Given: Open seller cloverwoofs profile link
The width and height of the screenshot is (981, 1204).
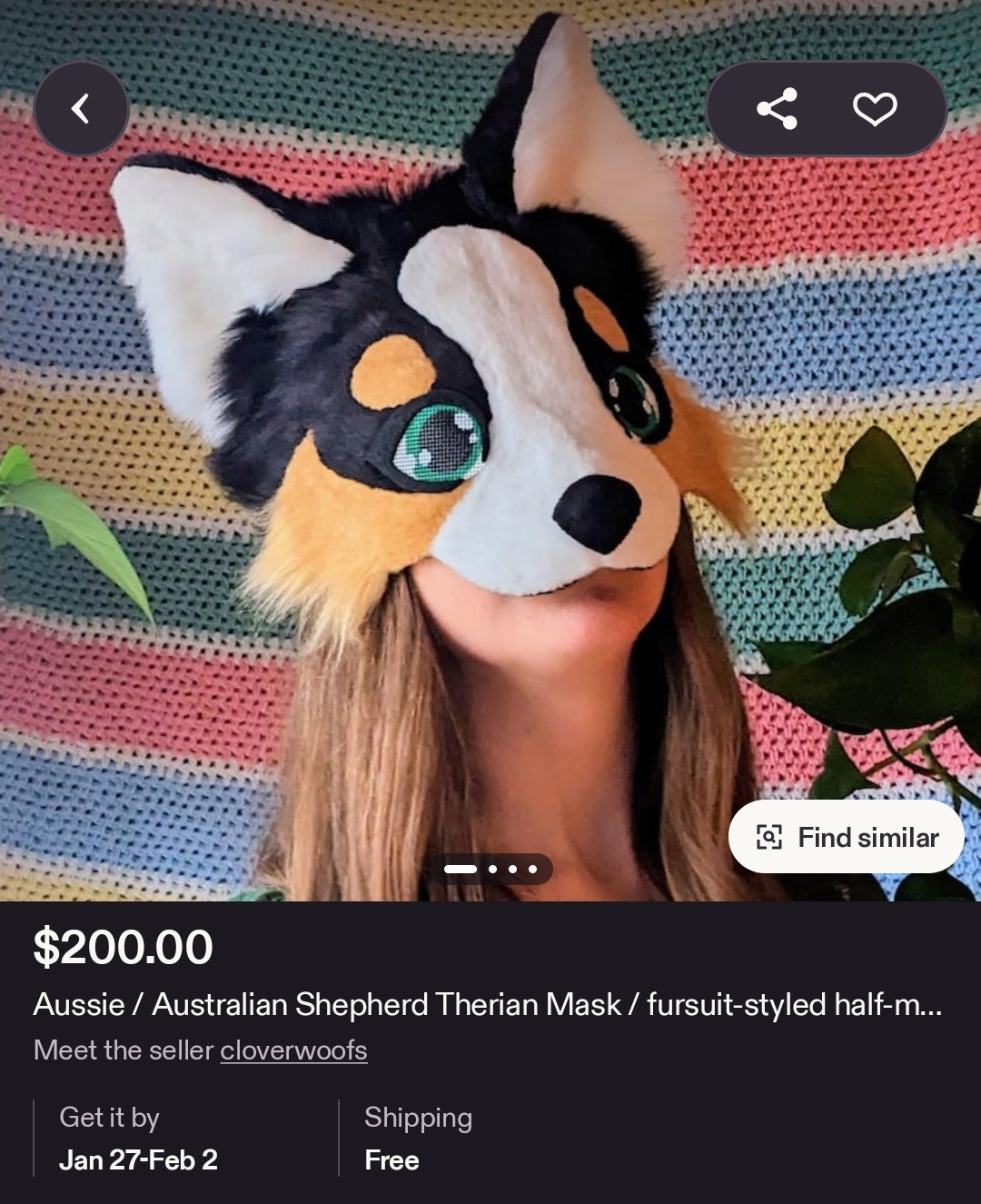Looking at the screenshot, I should tap(293, 1050).
